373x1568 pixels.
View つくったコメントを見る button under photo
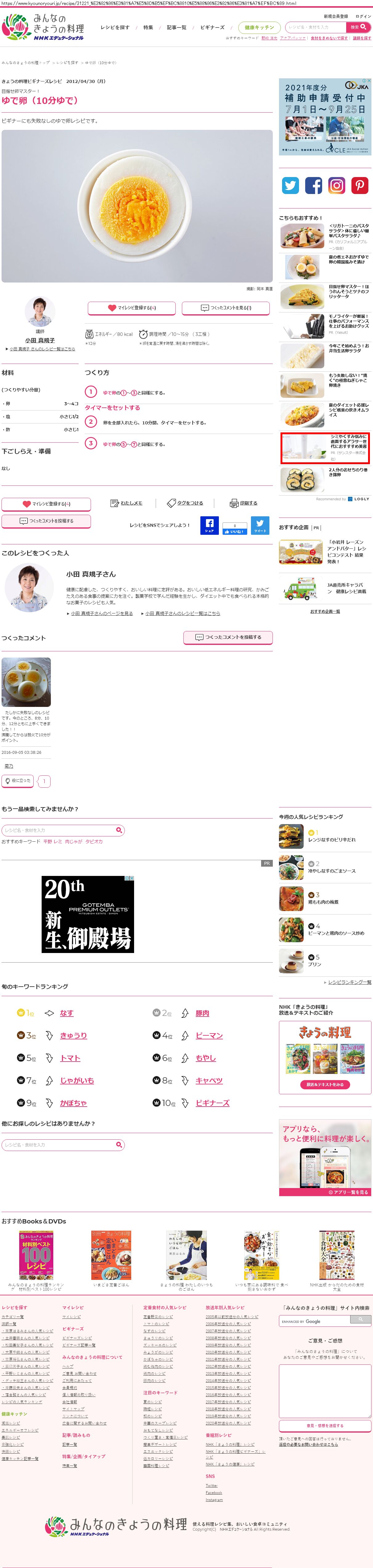coord(226,308)
